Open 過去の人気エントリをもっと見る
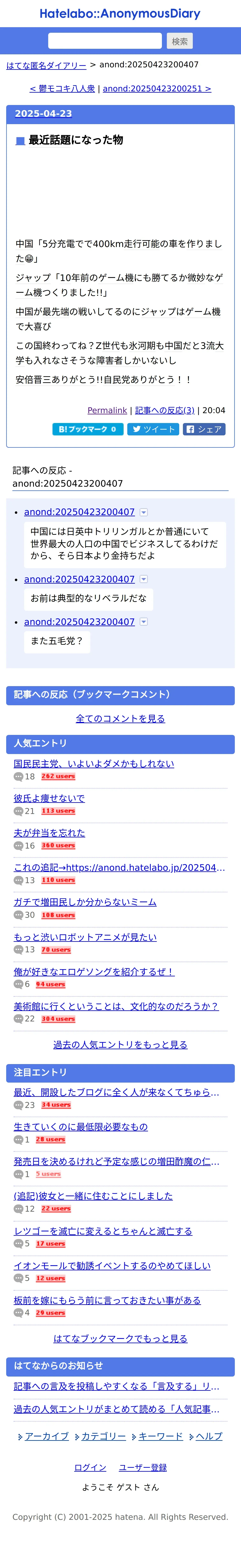The height and width of the screenshot is (1568, 241). pos(120,1045)
